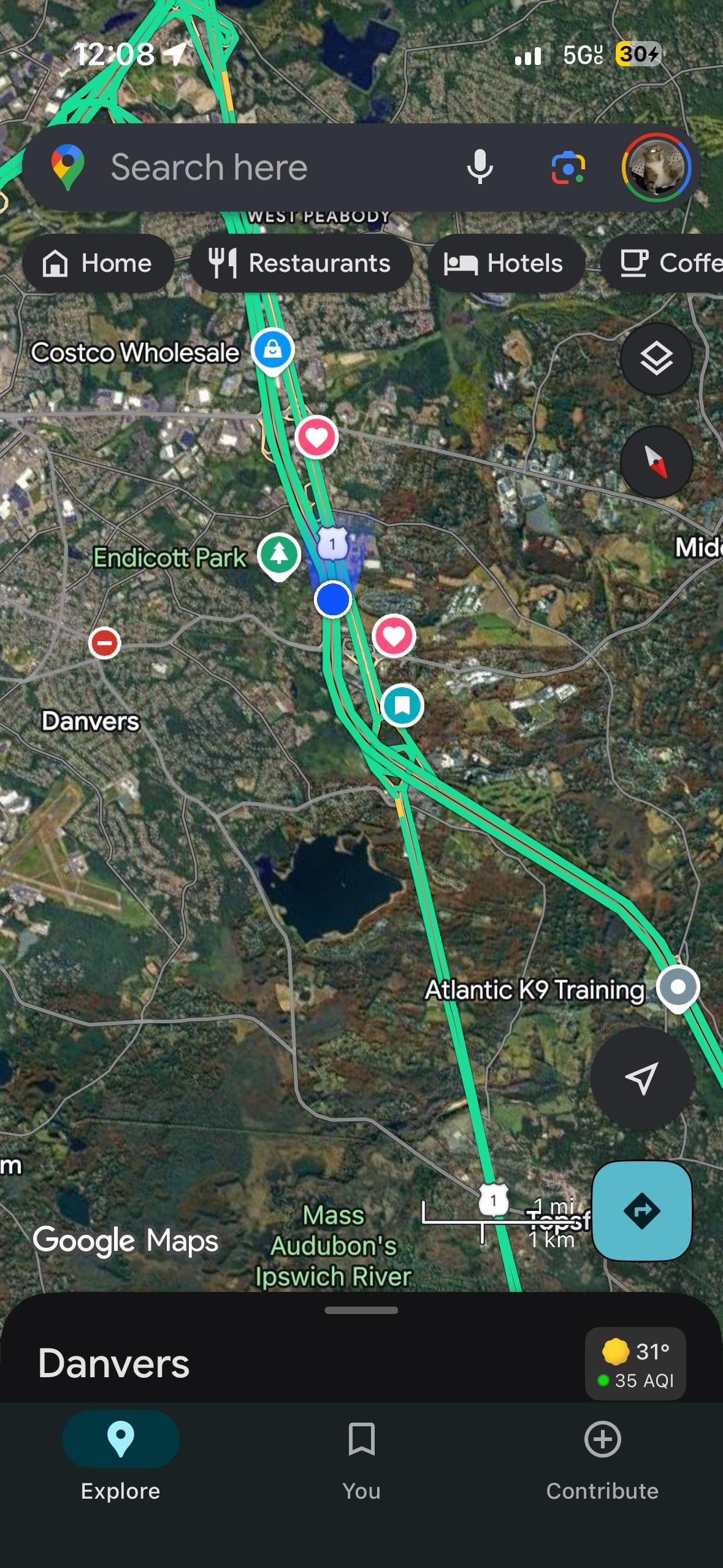Open the map layers button
Image resolution: width=723 pixels, height=1568 pixels.
[656, 358]
